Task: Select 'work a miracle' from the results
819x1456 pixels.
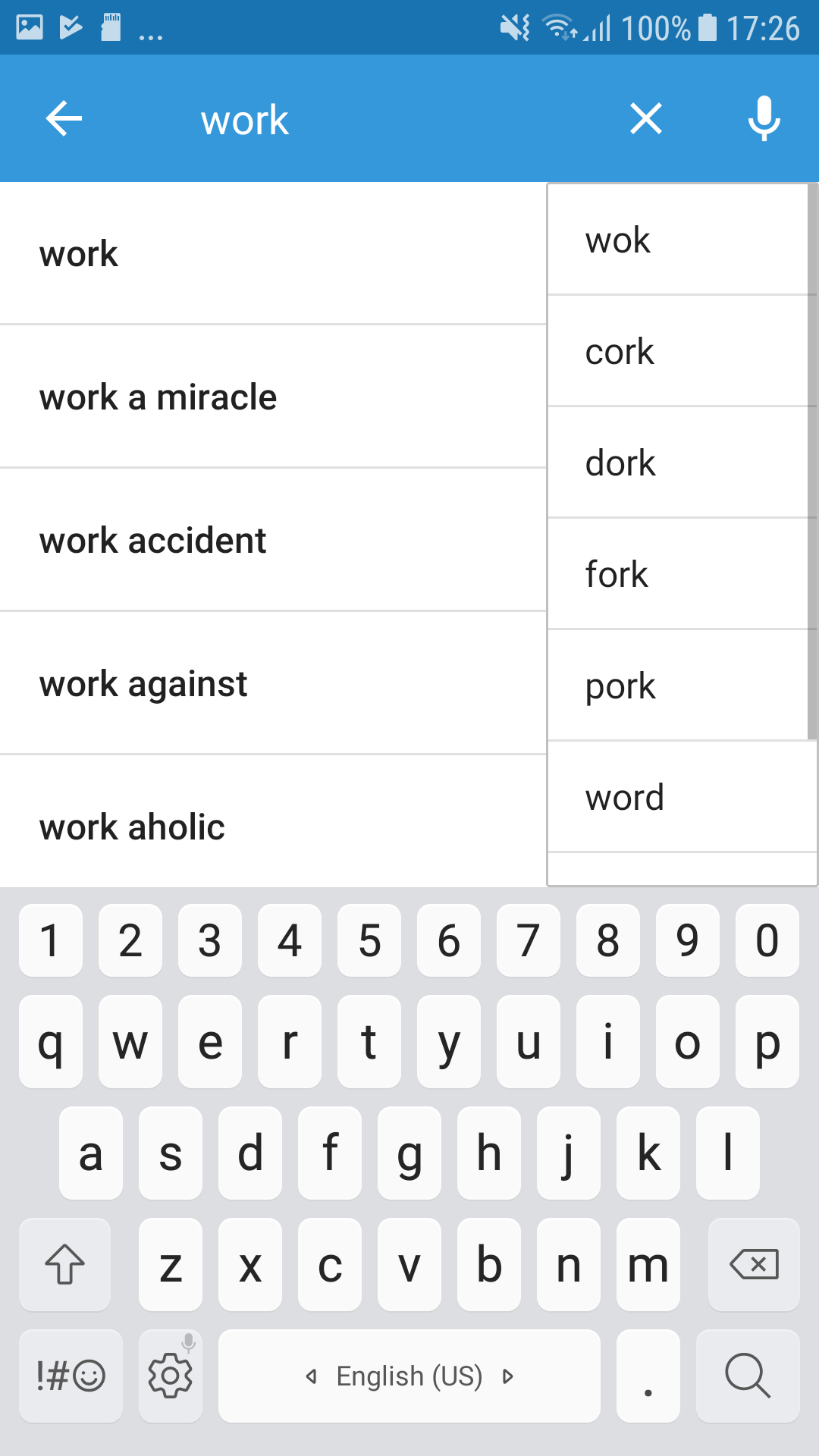Action: (x=273, y=397)
